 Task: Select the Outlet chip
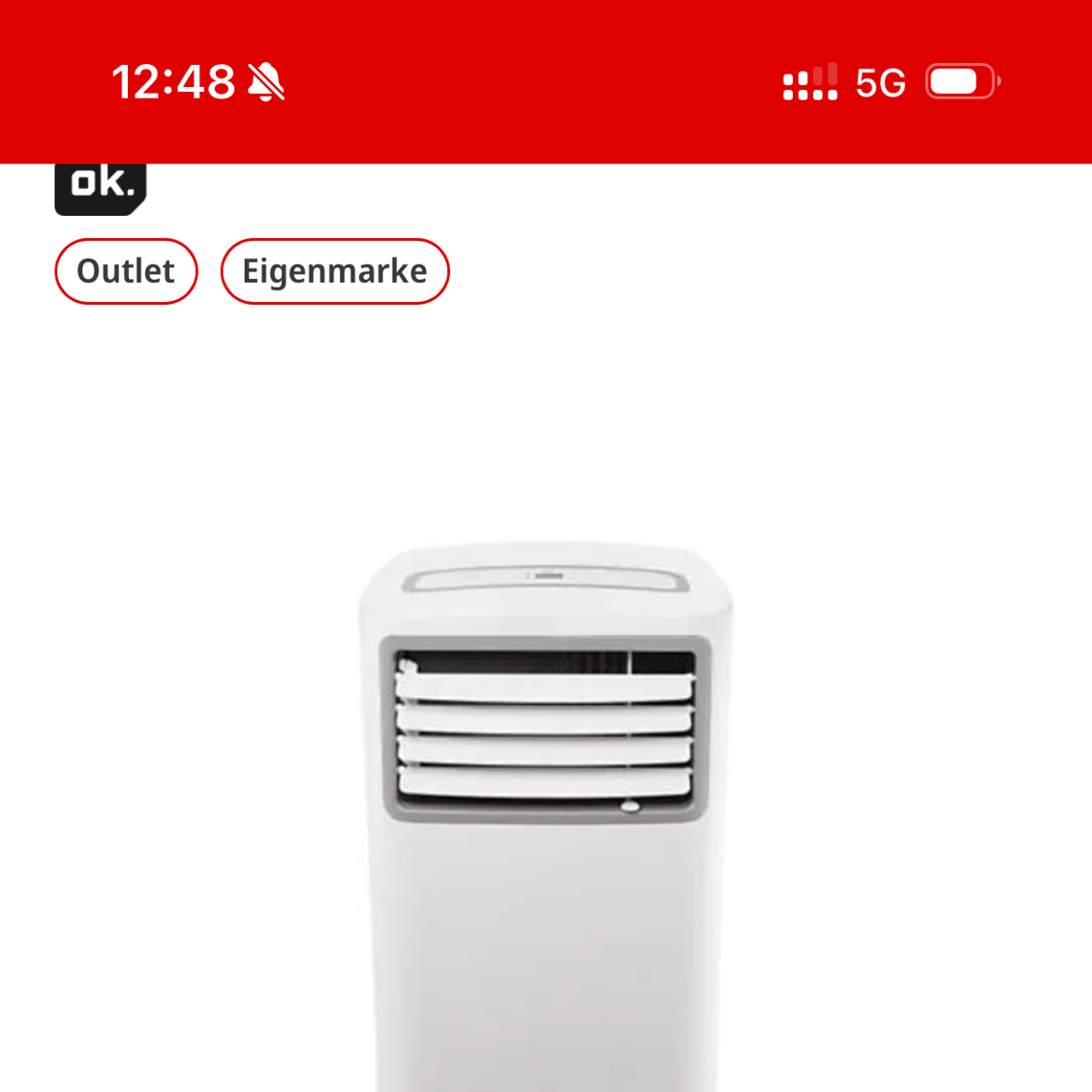pos(126,272)
